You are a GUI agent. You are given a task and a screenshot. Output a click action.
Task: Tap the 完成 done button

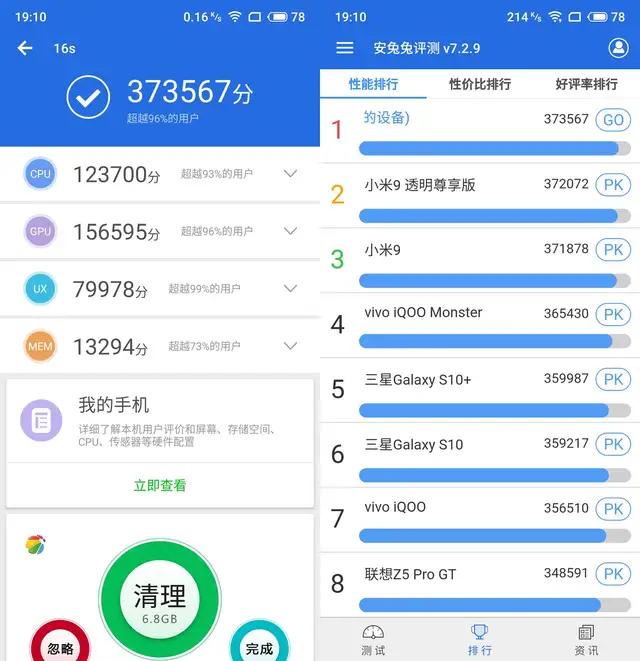coord(259,645)
